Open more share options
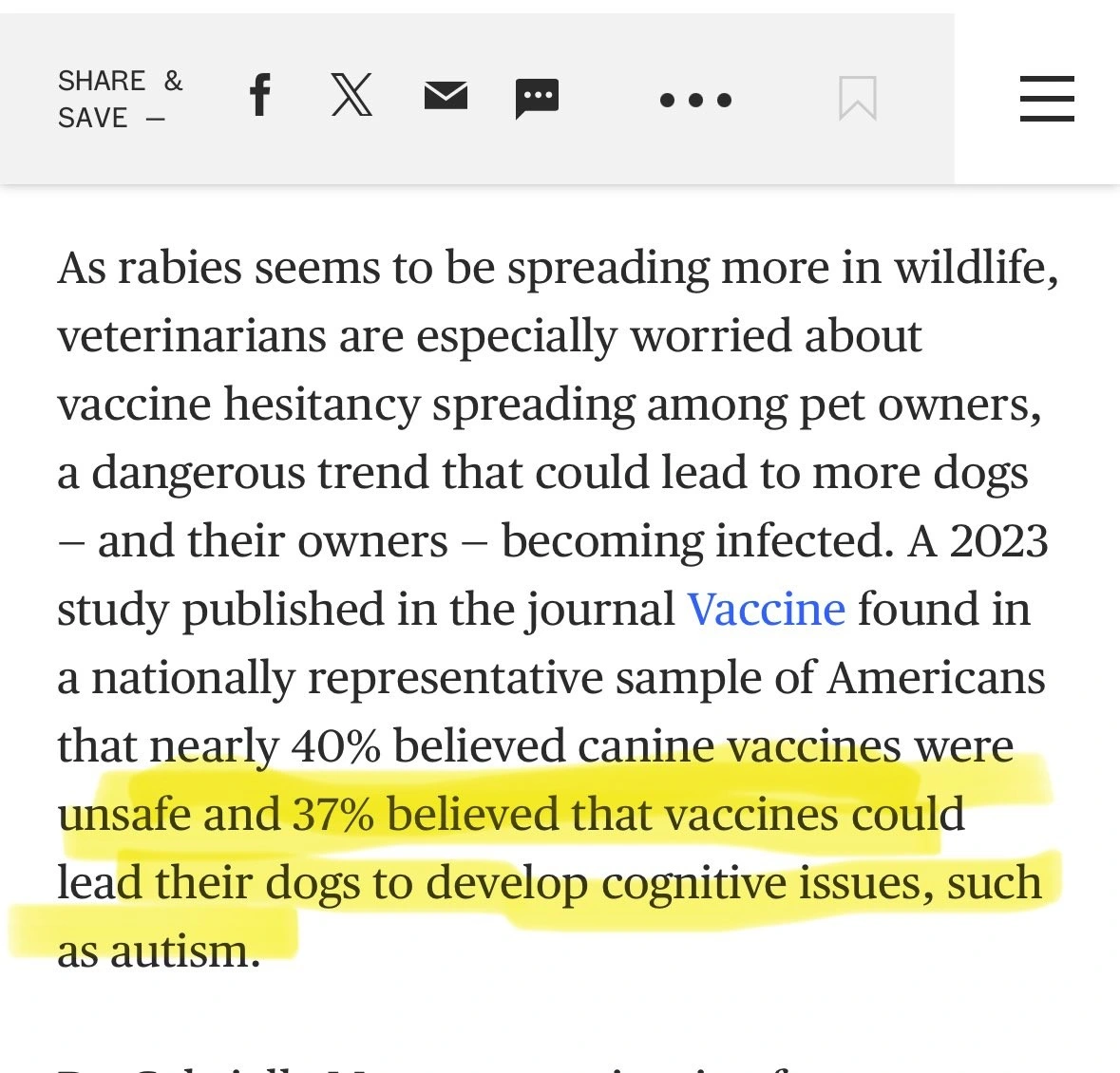Screen dimensions: 1120x1073 click(695, 100)
